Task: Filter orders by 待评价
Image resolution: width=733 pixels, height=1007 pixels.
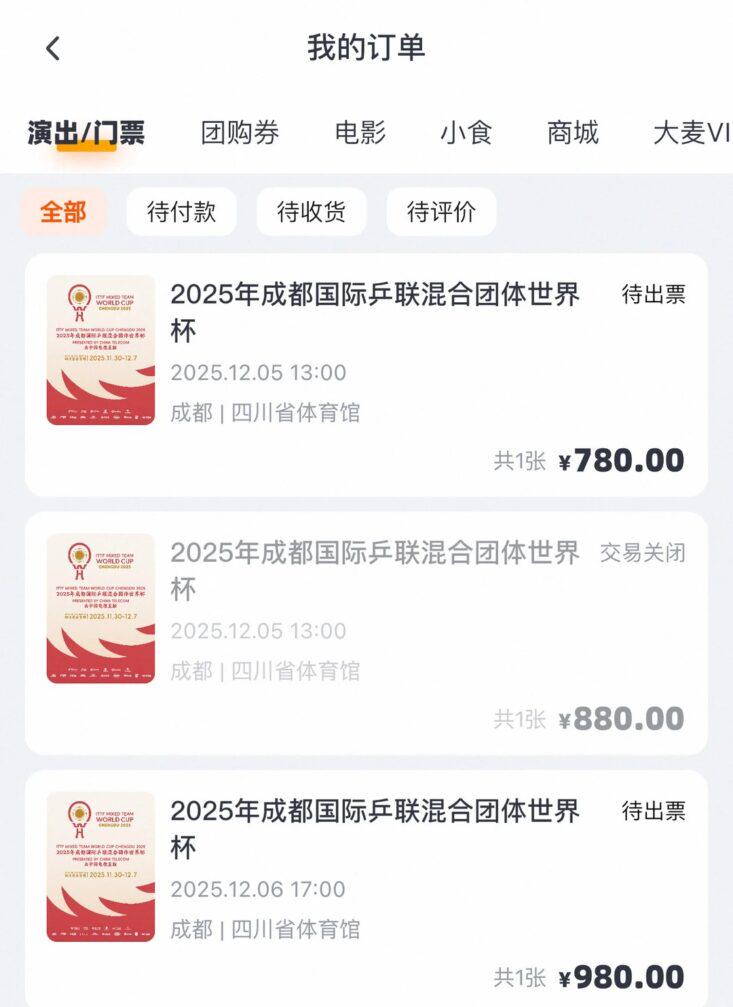Action: pos(441,212)
